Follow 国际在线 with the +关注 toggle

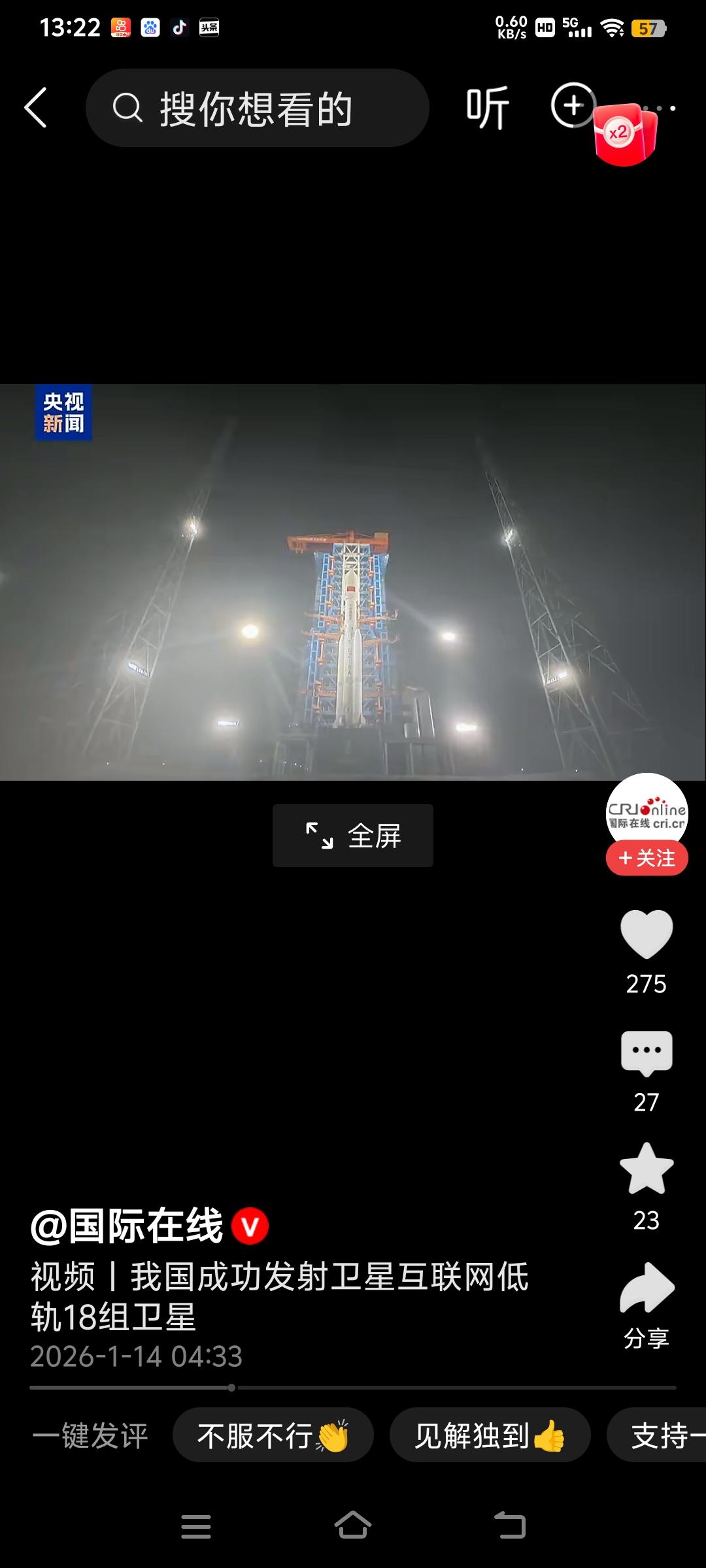pos(646,858)
